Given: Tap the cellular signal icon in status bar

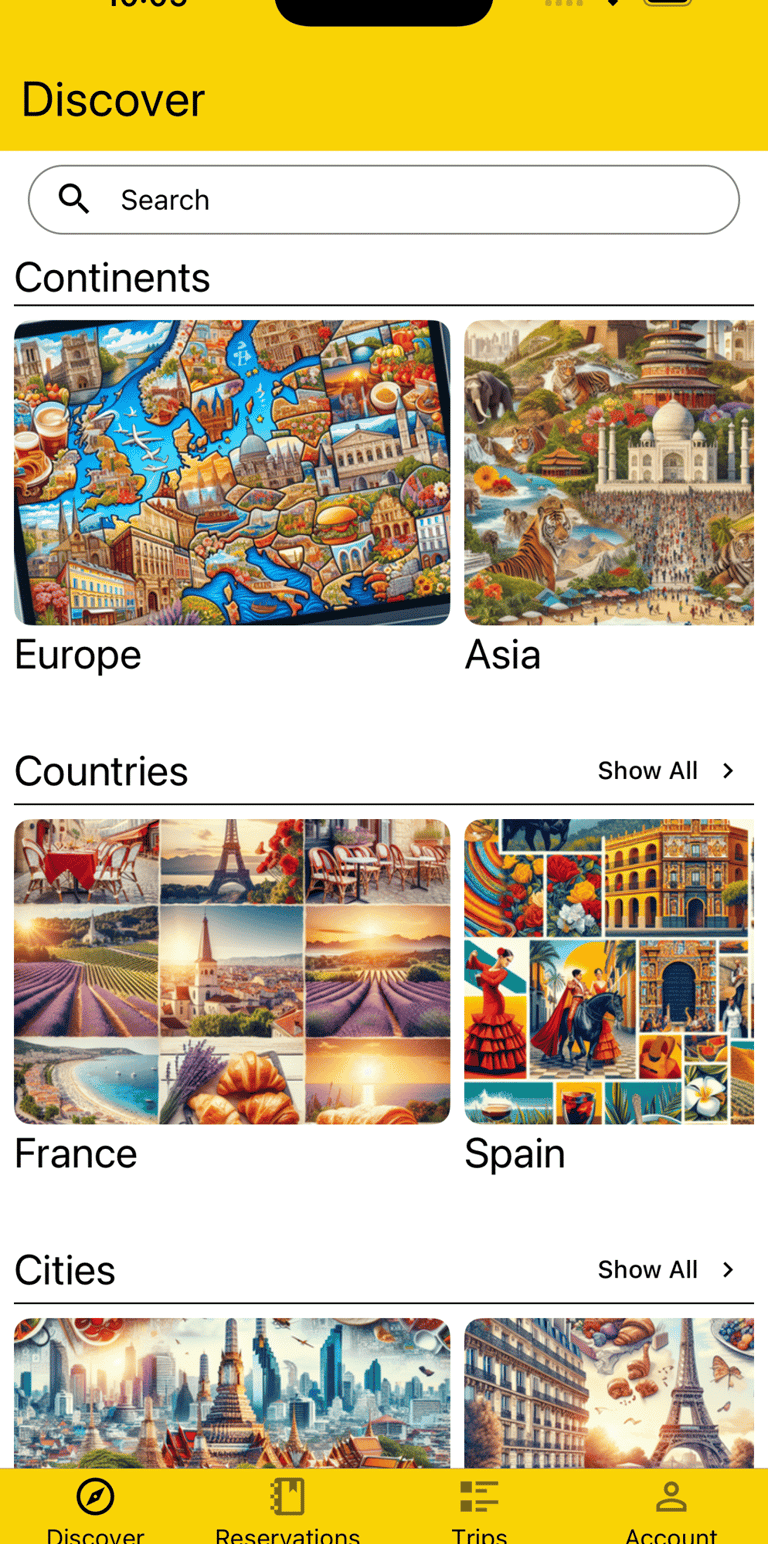Looking at the screenshot, I should point(563,5).
